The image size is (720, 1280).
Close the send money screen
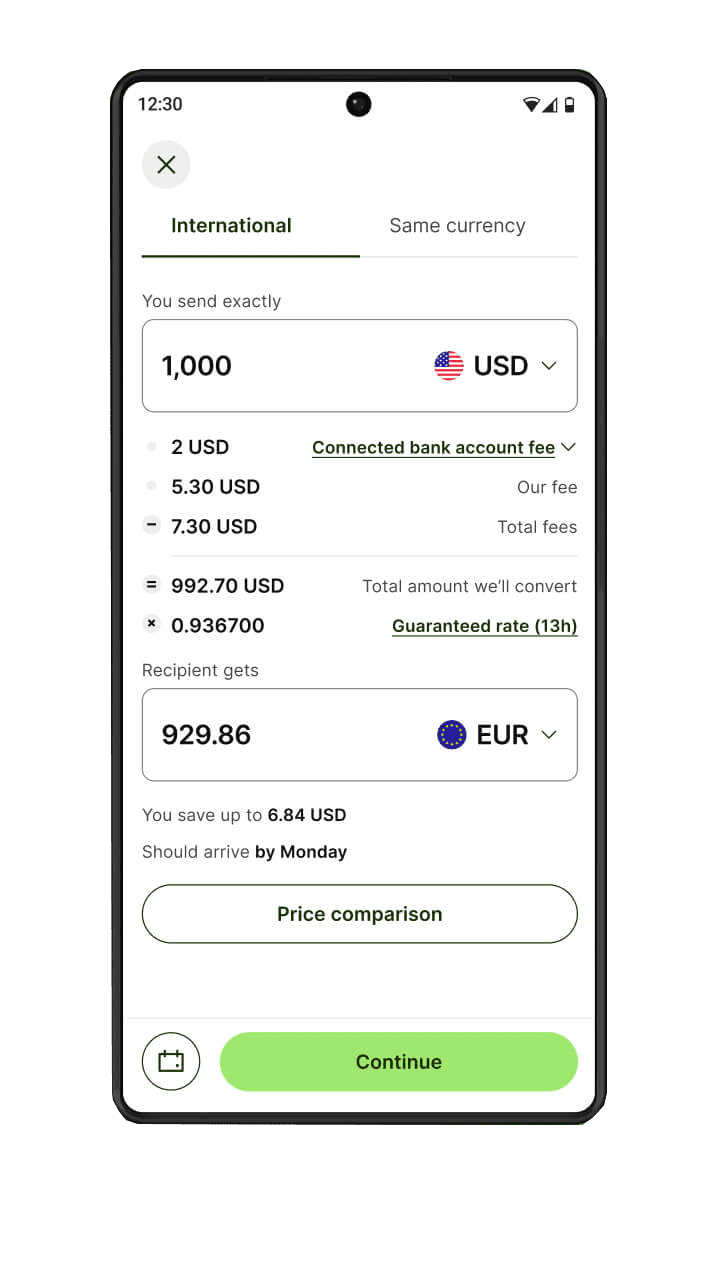click(166, 165)
